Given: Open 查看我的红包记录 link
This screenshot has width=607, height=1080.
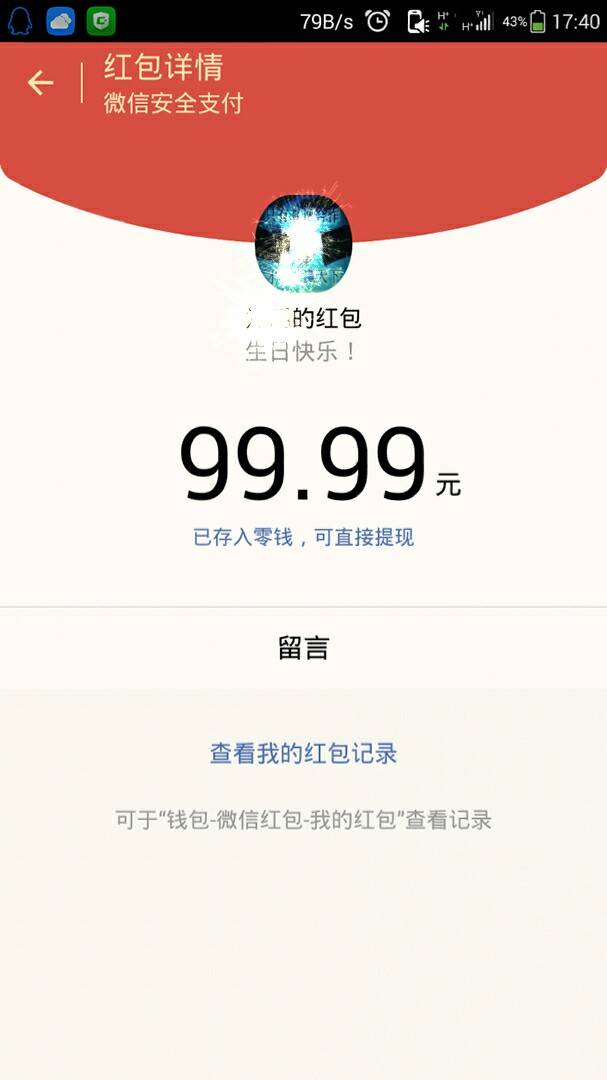Looking at the screenshot, I should pos(303,753).
